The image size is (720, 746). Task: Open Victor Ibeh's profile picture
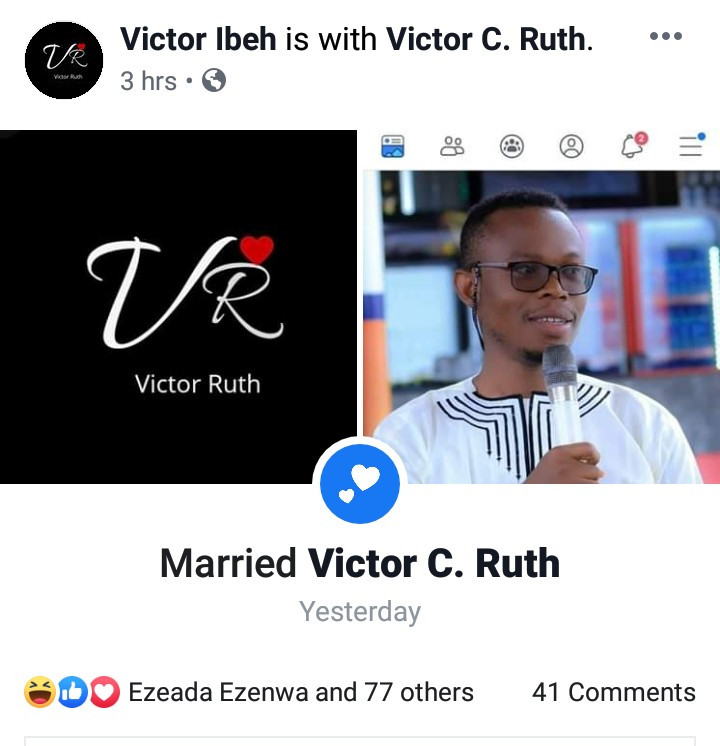[64, 59]
